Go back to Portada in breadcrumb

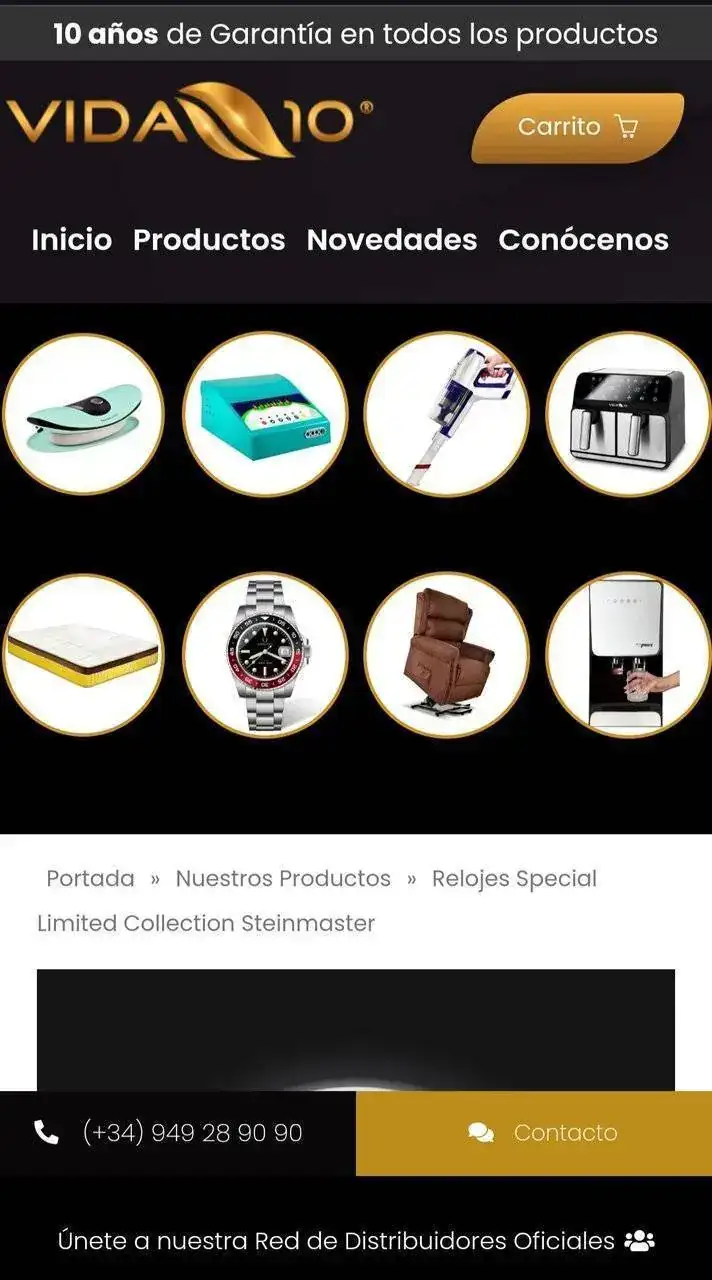90,878
